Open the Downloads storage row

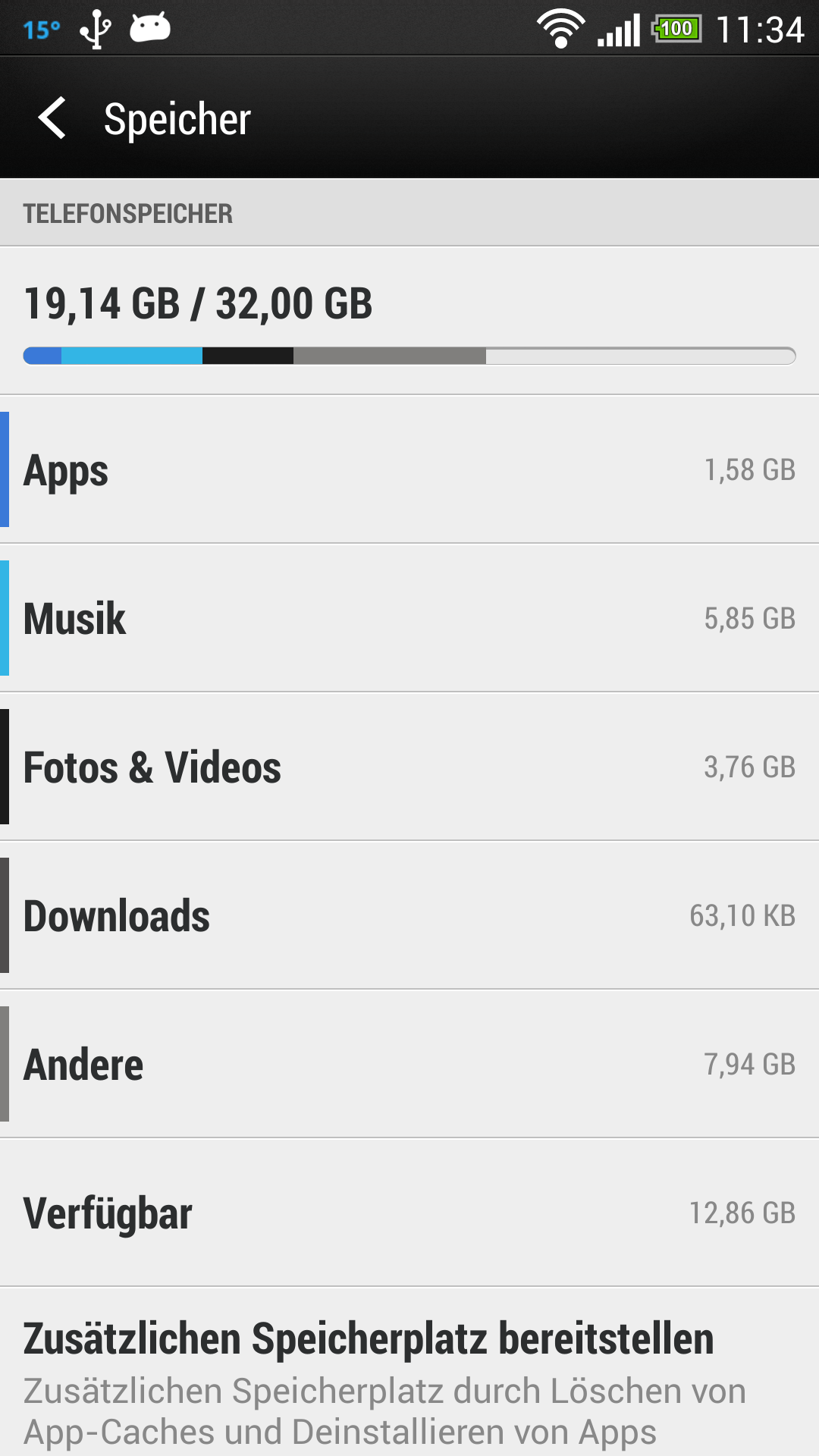click(409, 915)
